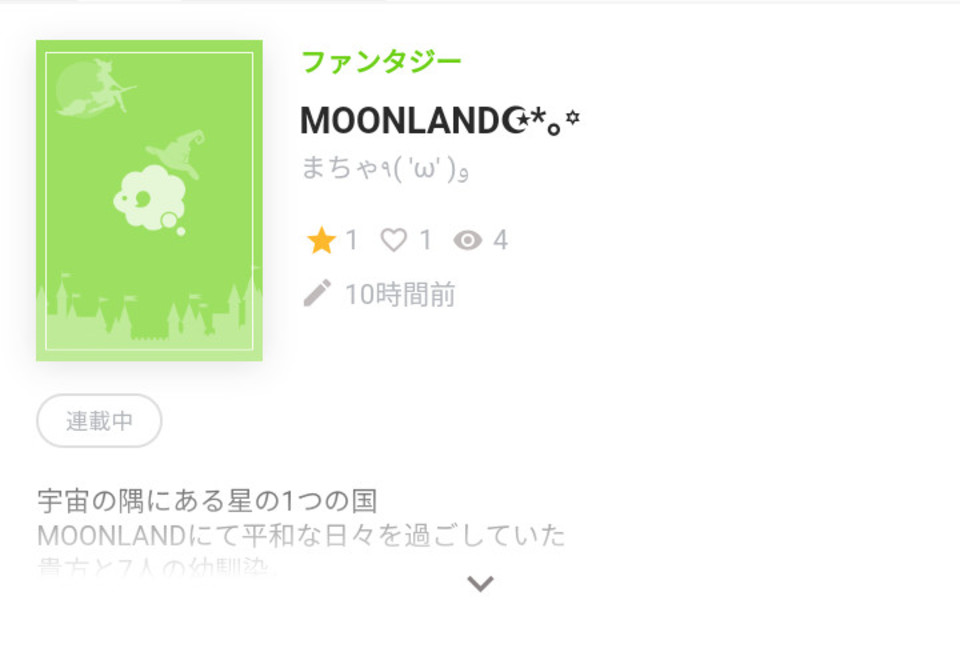Open author まちゃ's profile
Image resolution: width=960 pixels, height=656 pixels.
385,168
